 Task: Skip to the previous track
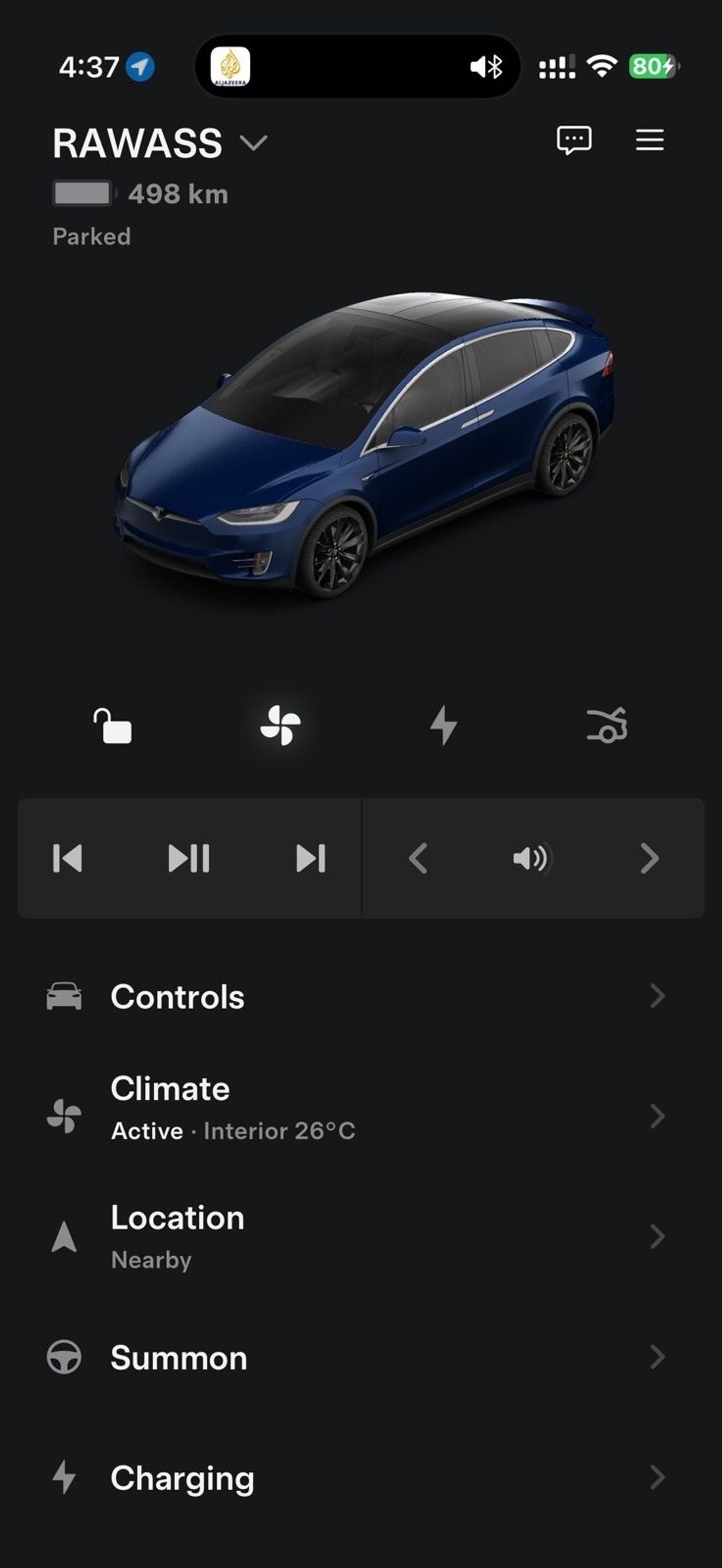point(68,858)
